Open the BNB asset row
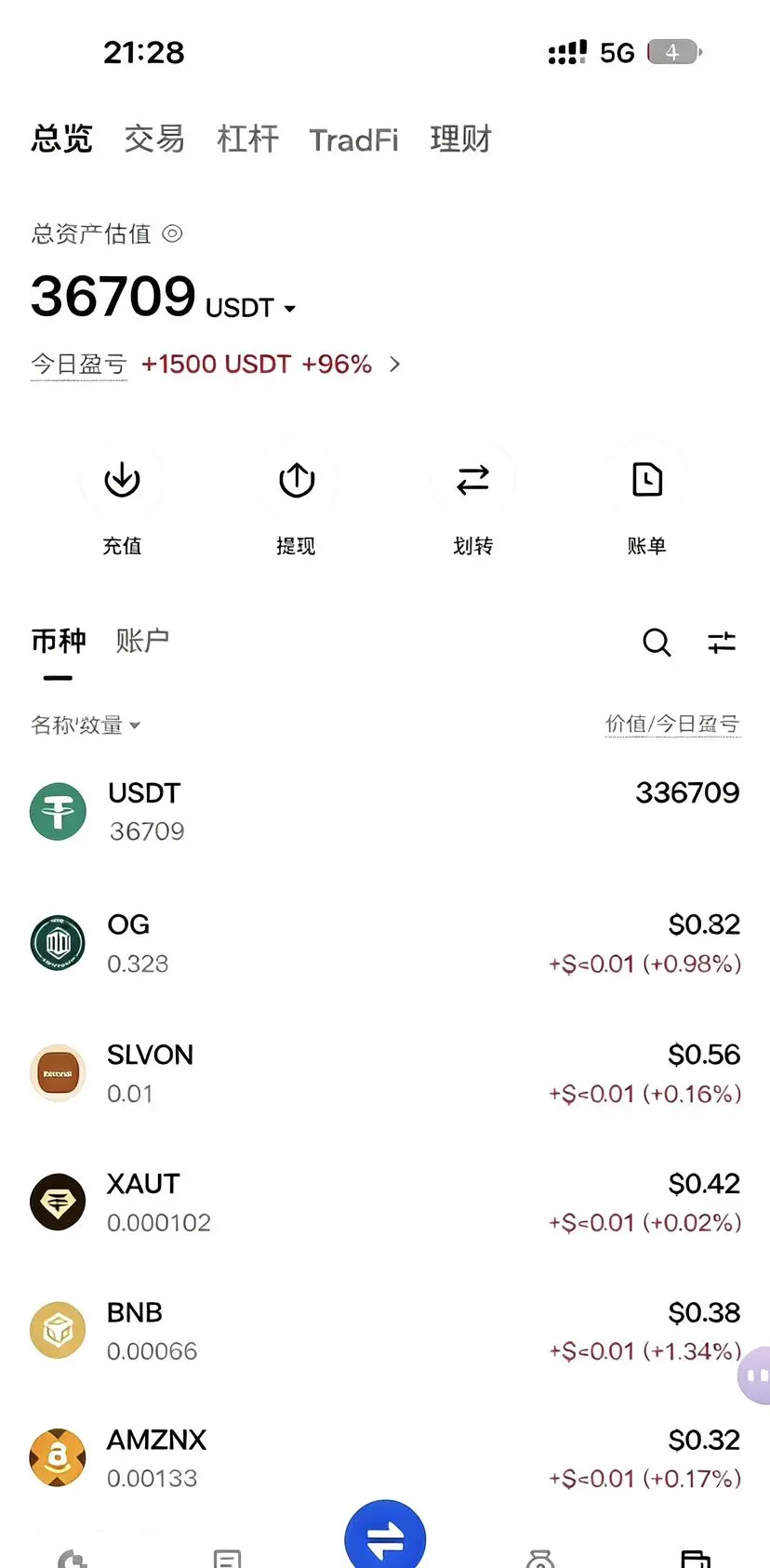The width and height of the screenshot is (770, 1568). tap(385, 1331)
